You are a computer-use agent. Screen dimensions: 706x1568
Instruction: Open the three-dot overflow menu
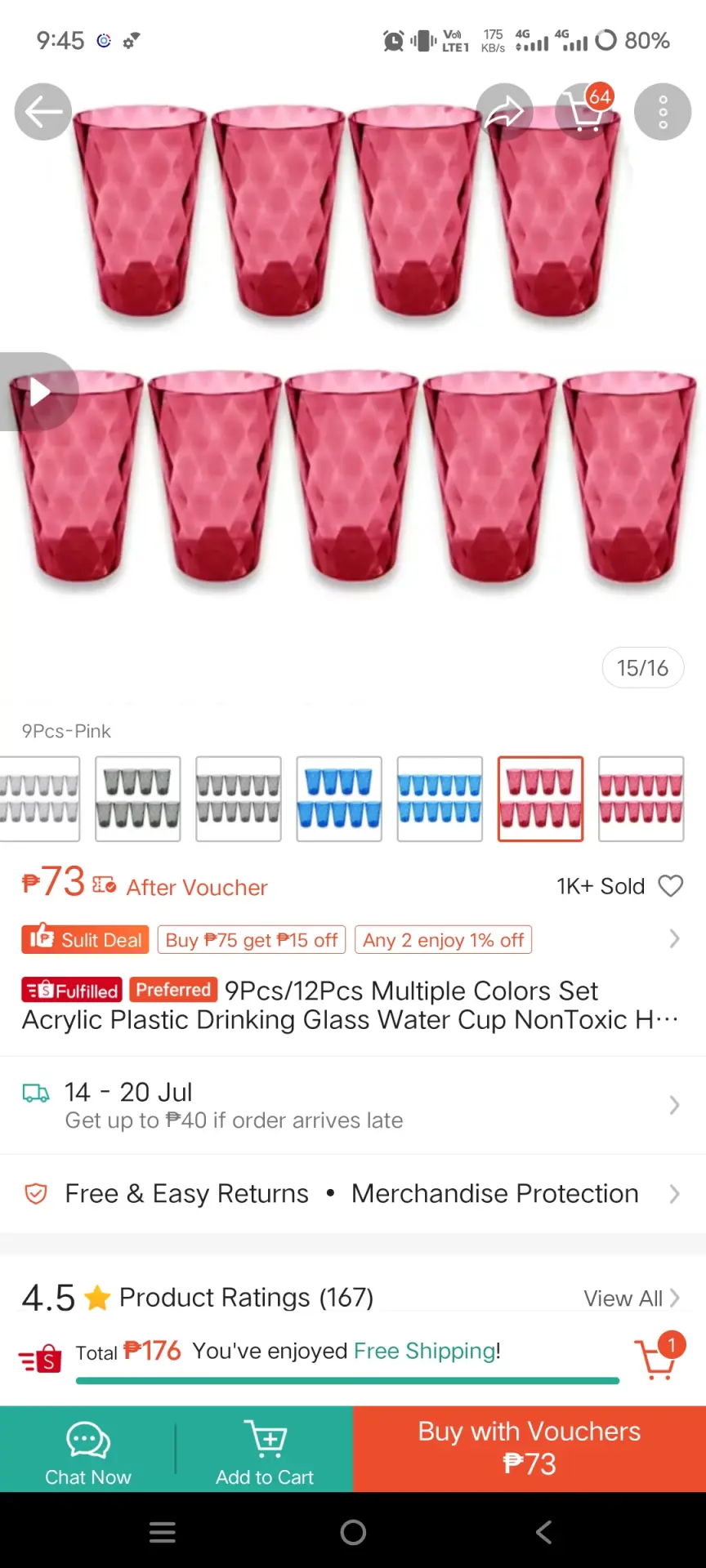(663, 112)
